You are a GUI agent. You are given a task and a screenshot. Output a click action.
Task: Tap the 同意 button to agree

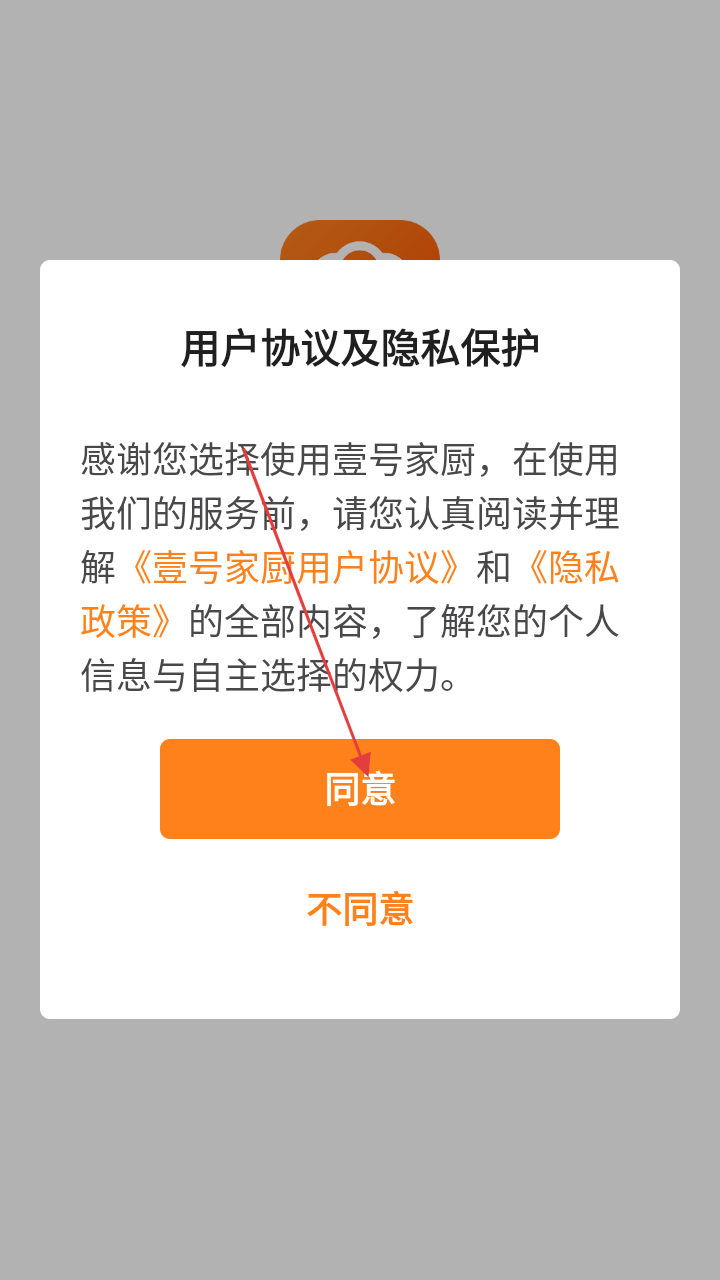360,789
